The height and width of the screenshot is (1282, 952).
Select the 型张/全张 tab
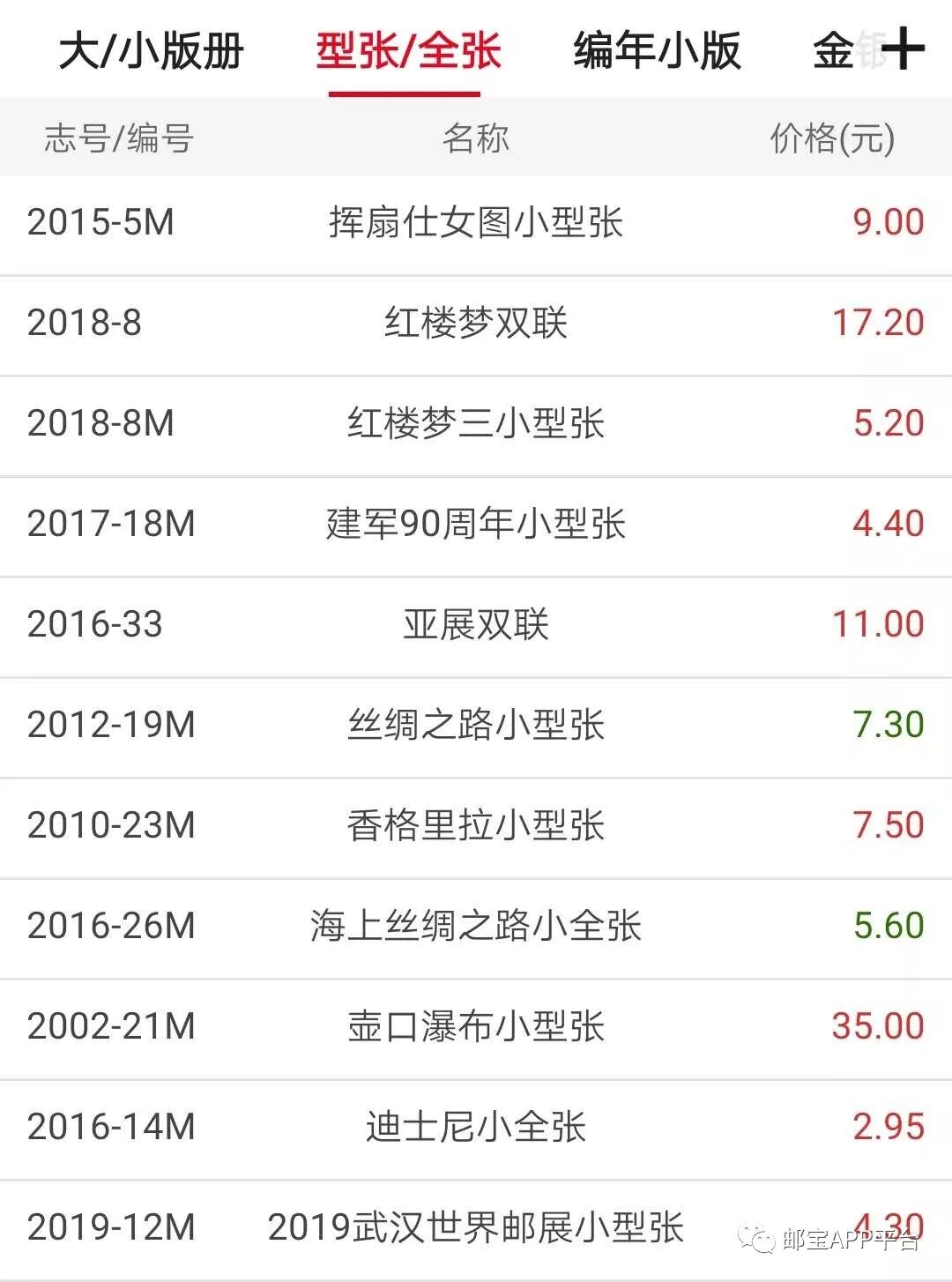[408, 51]
